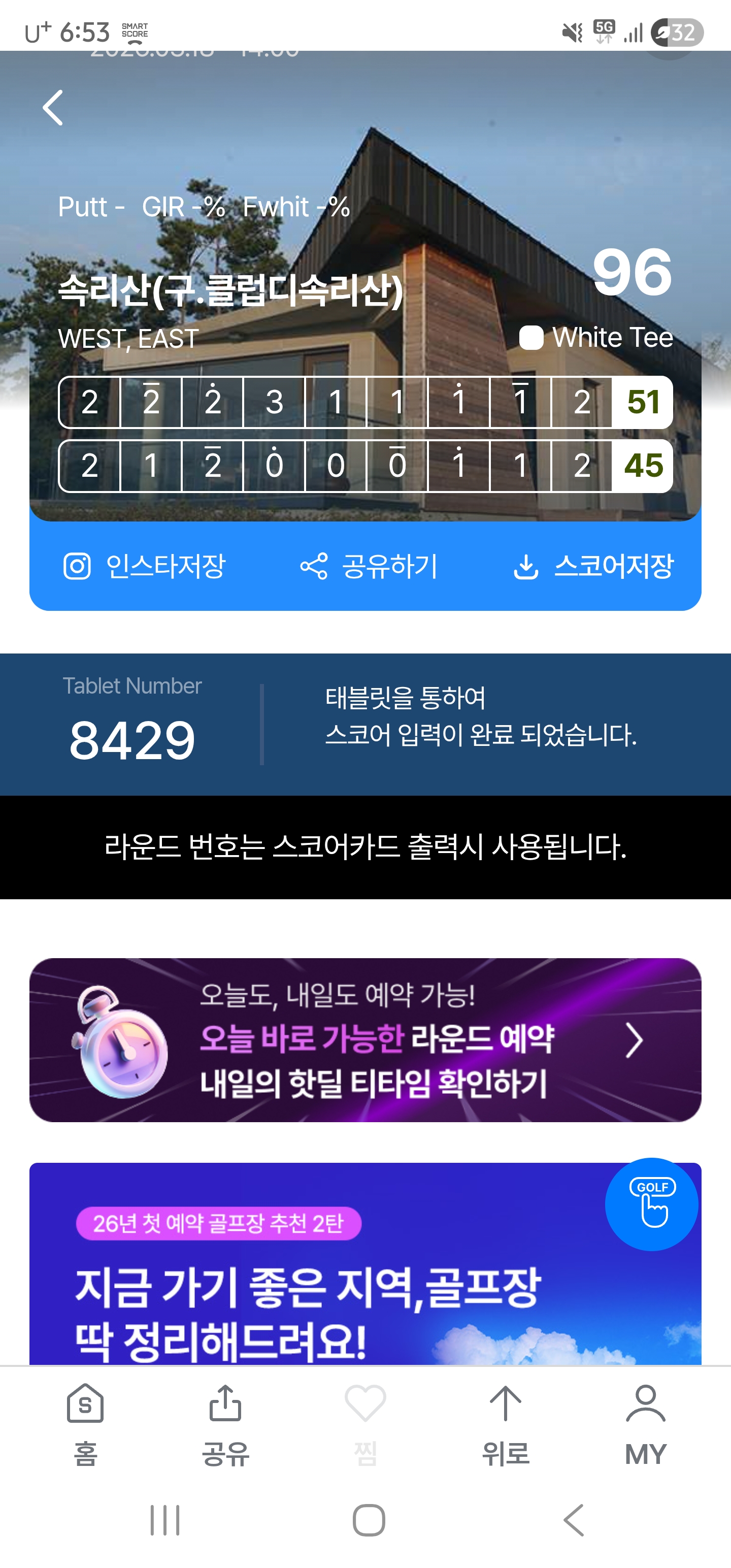The height and width of the screenshot is (1568, 731).
Task: Download the score with 스코어저장
Action: (593, 566)
